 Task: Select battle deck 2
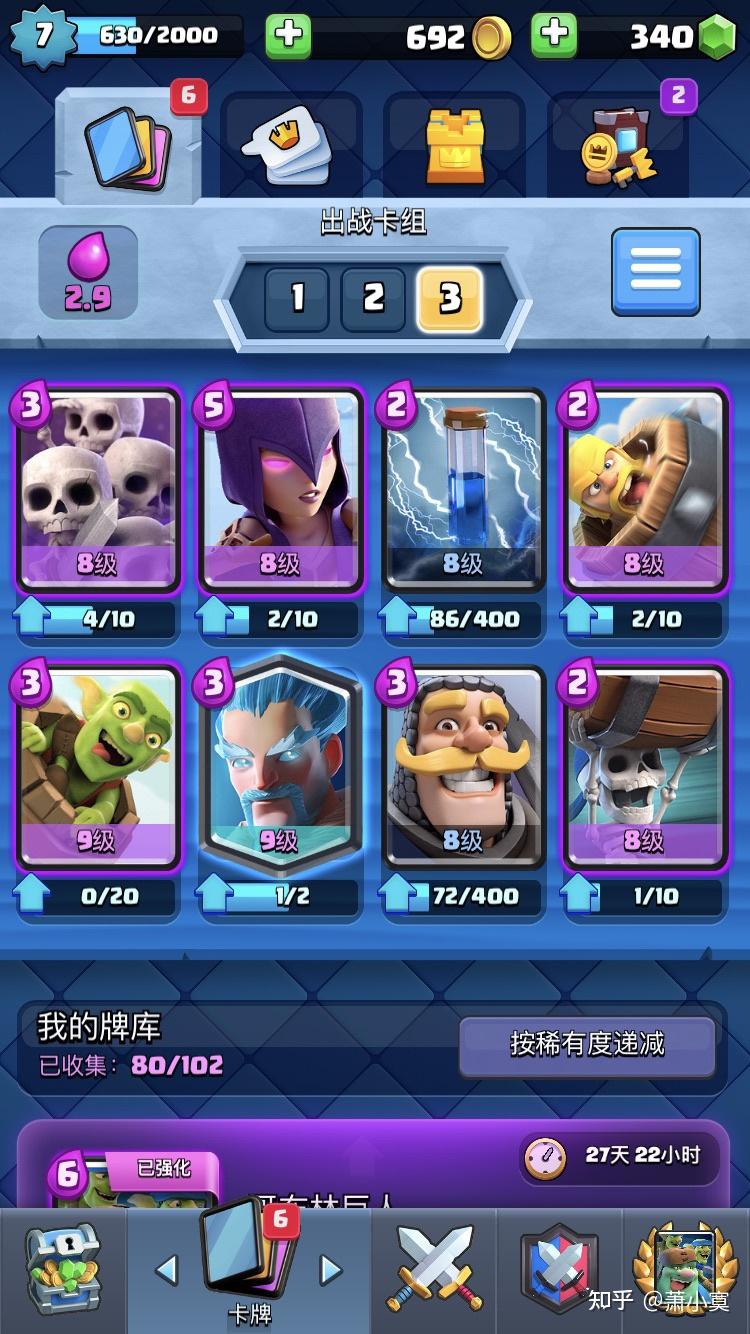373,298
